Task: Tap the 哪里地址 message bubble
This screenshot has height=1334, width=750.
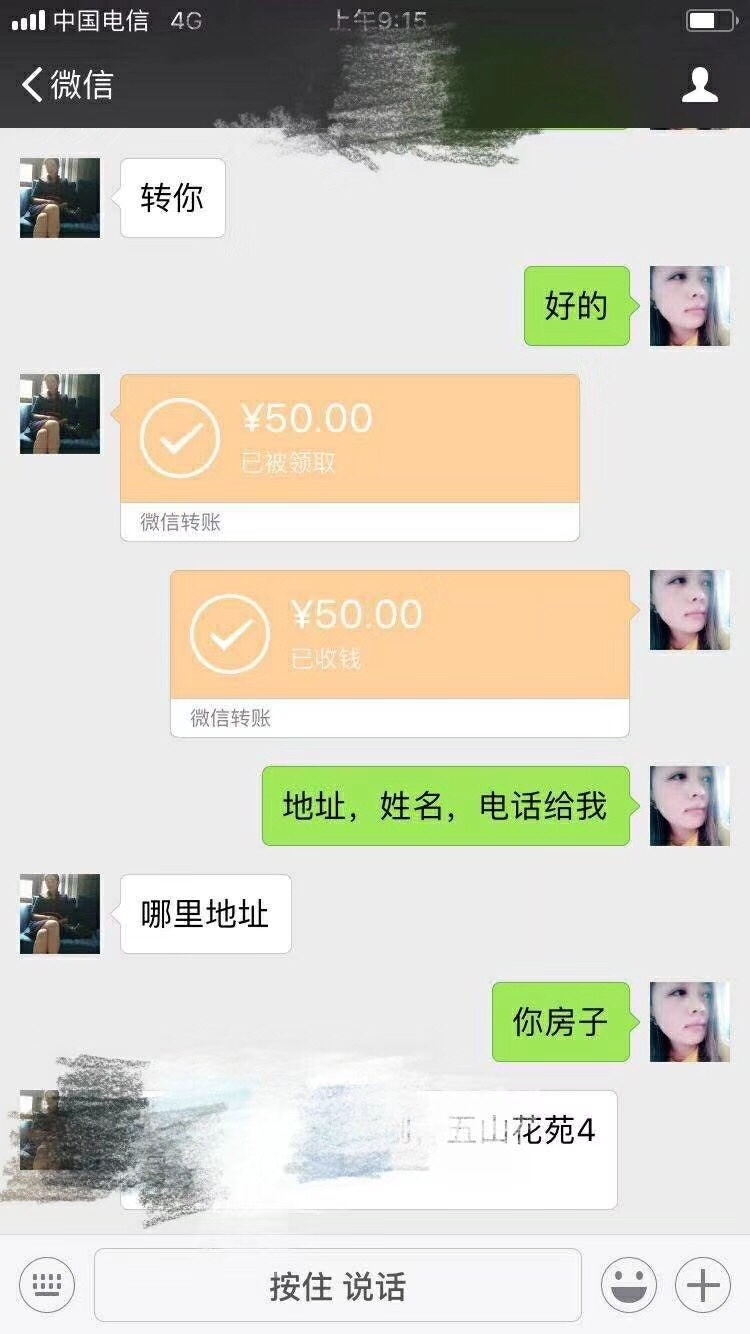Action: pyautogui.click(x=205, y=914)
